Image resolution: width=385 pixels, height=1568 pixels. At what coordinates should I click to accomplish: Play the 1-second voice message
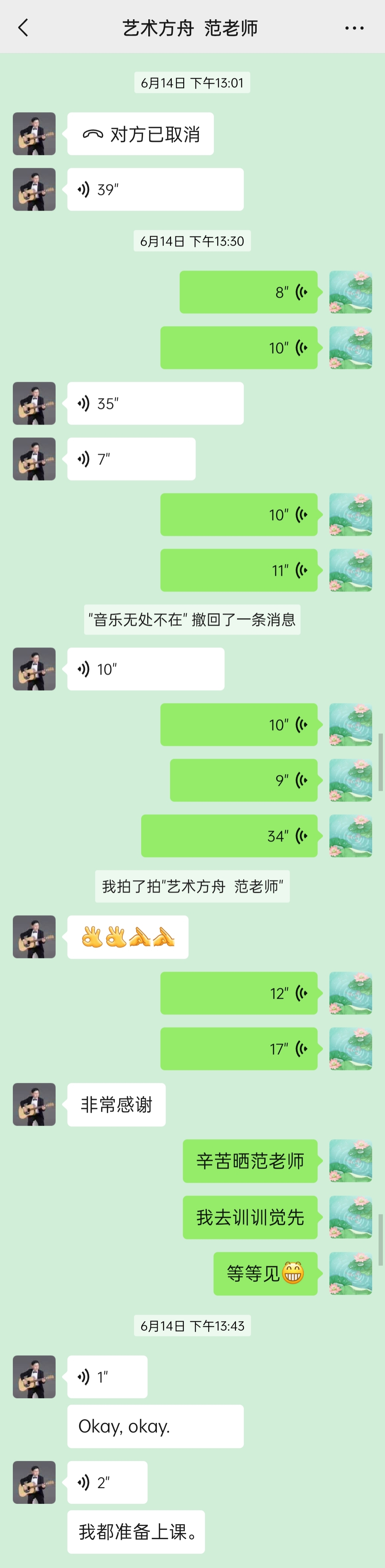(x=107, y=1377)
